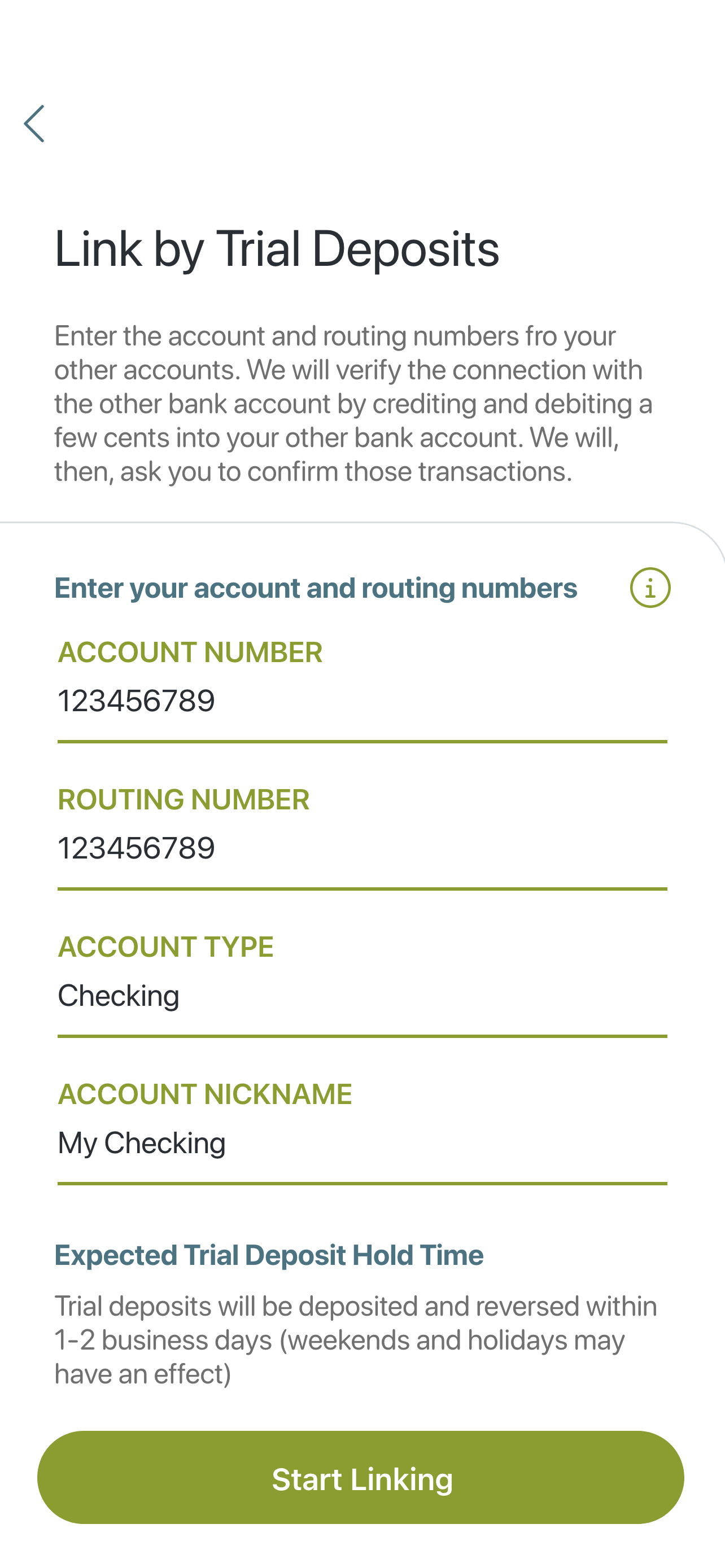Screen dimensions: 725x1568
Task: Tap the Start Linking button
Action: (361, 1477)
